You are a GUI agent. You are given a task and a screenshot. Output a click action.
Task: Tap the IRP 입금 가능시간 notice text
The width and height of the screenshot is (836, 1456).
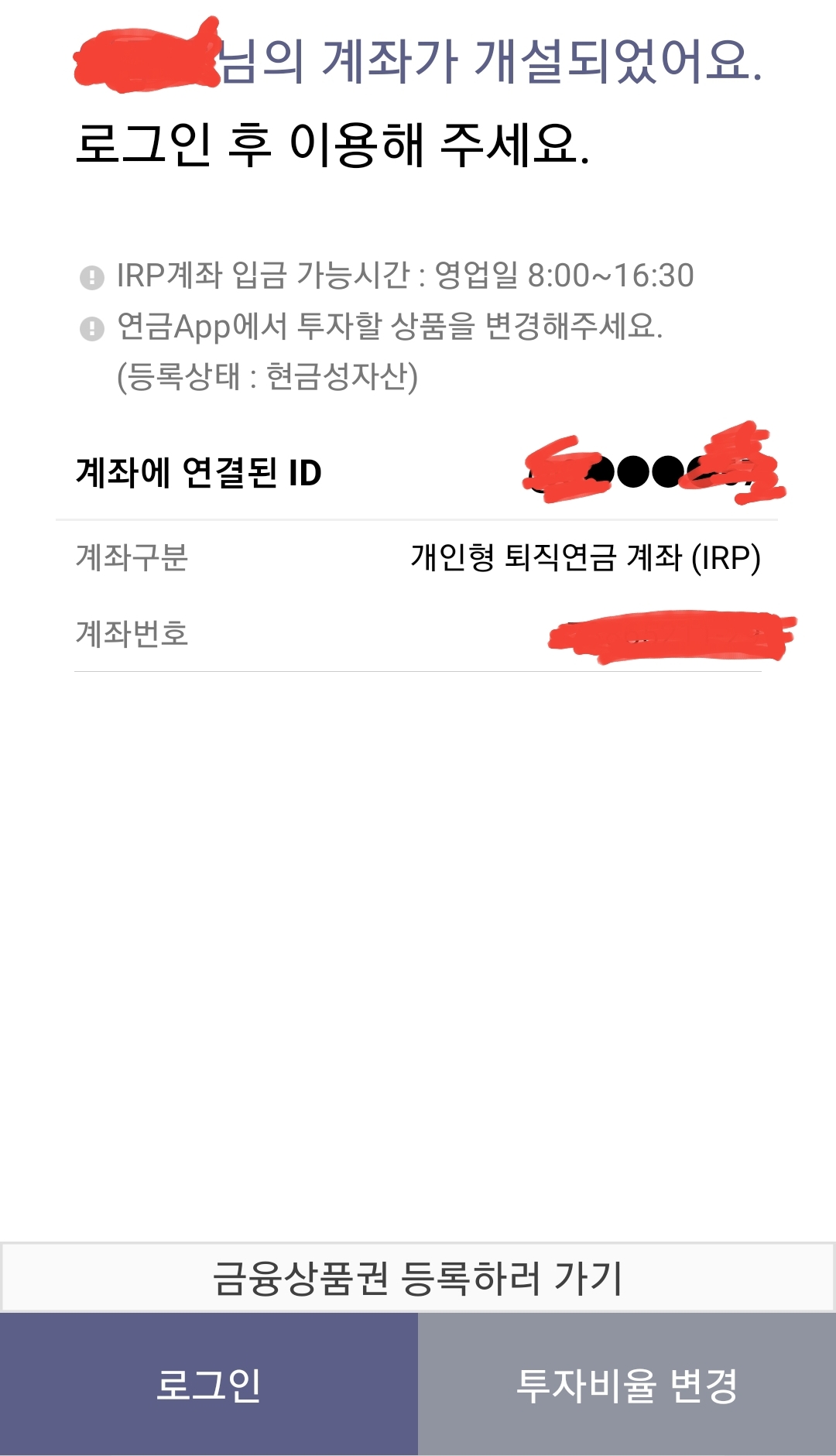[x=406, y=276]
